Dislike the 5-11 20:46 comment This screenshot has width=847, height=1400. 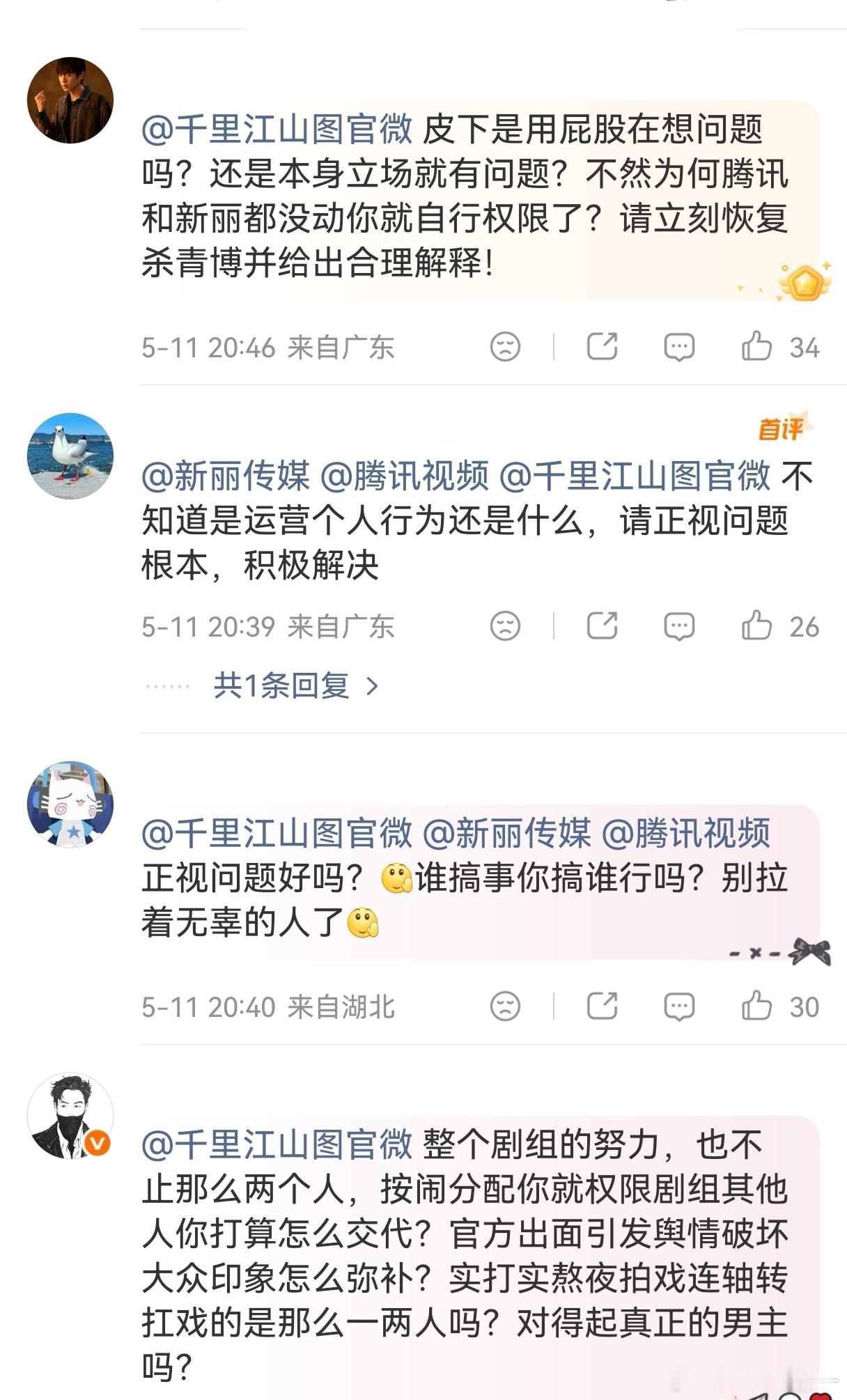click(x=505, y=346)
